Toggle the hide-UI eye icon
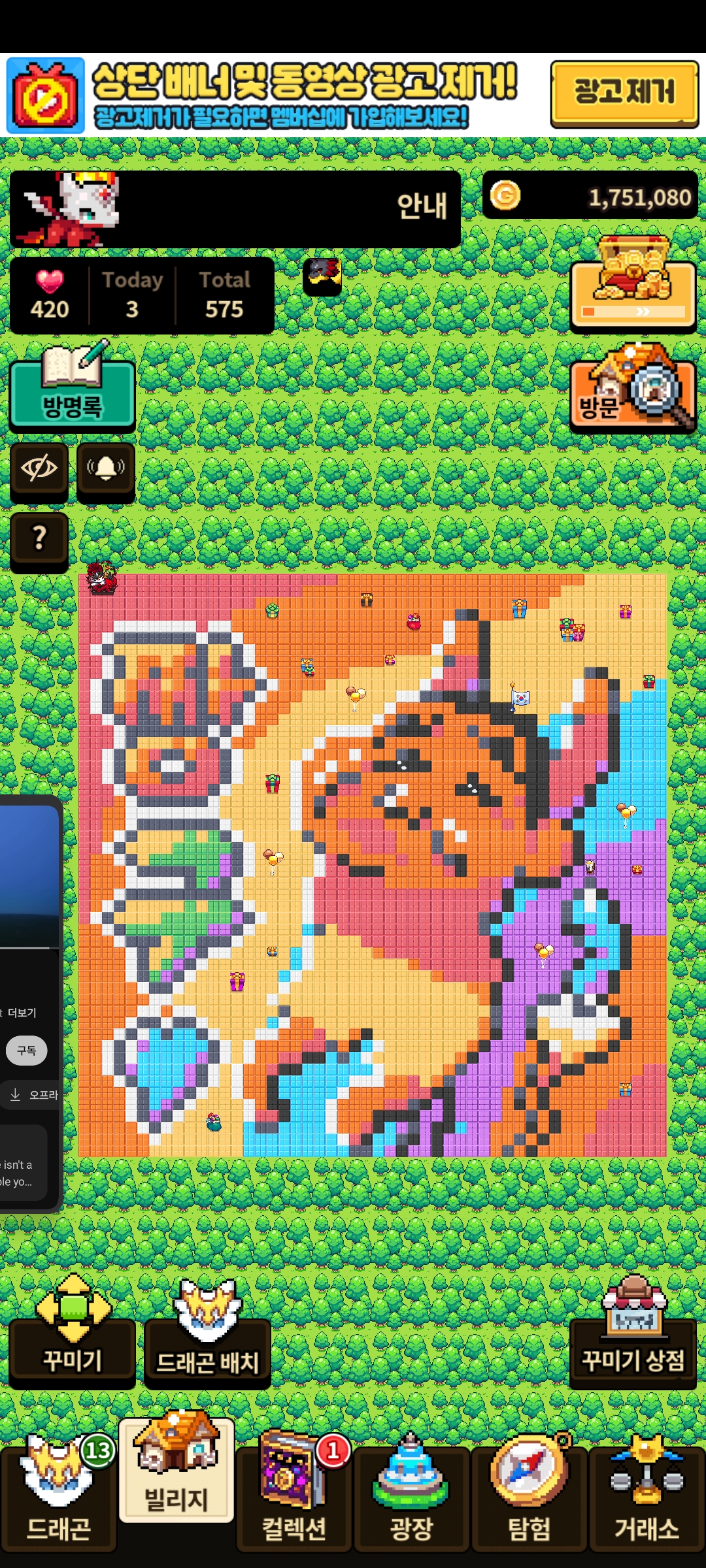Image resolution: width=706 pixels, height=1568 pixels. 39,468
